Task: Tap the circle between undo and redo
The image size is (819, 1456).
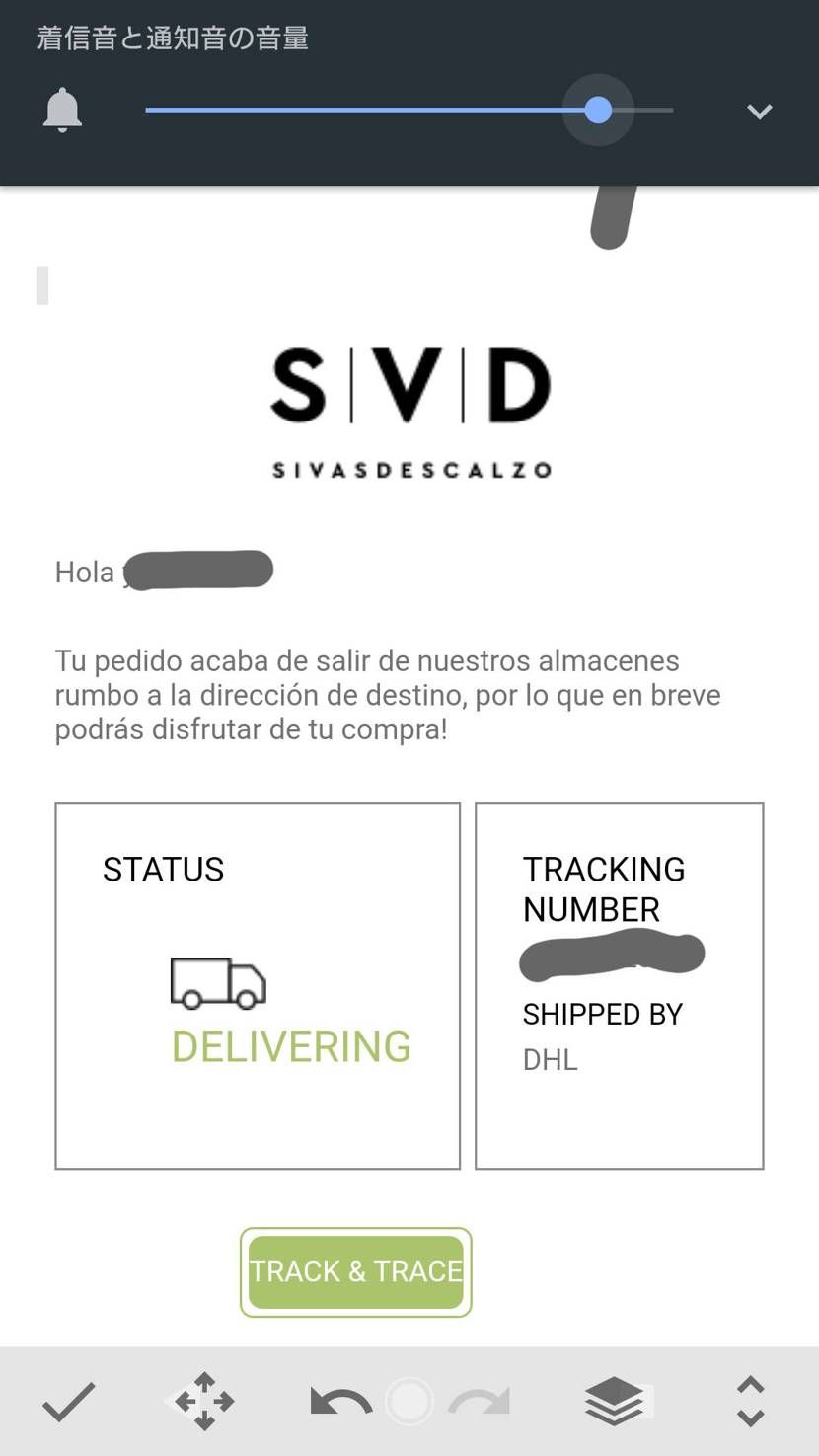Action: pos(409,1401)
